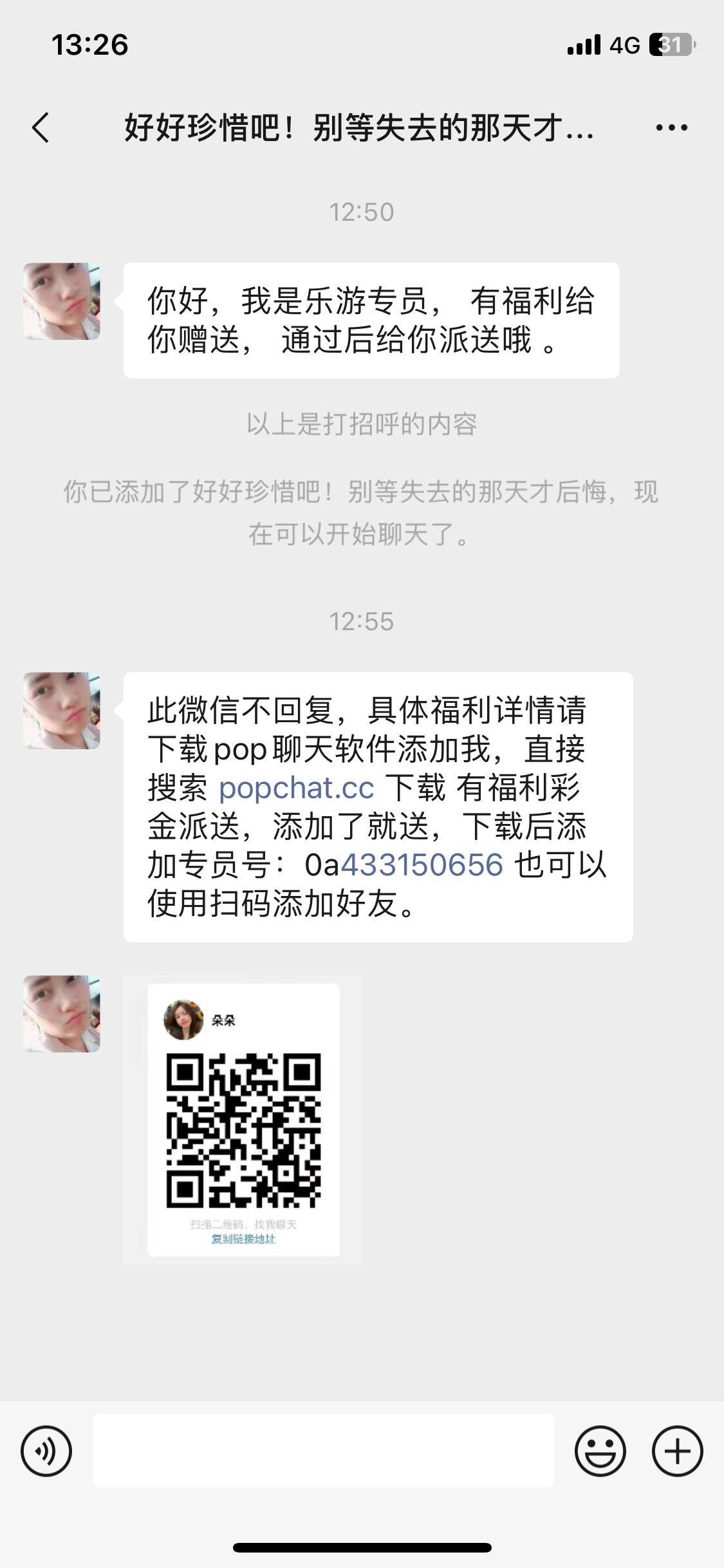This screenshot has height=1568, width=724.
Task: Open the three-dot chat options menu
Action: tap(671, 127)
